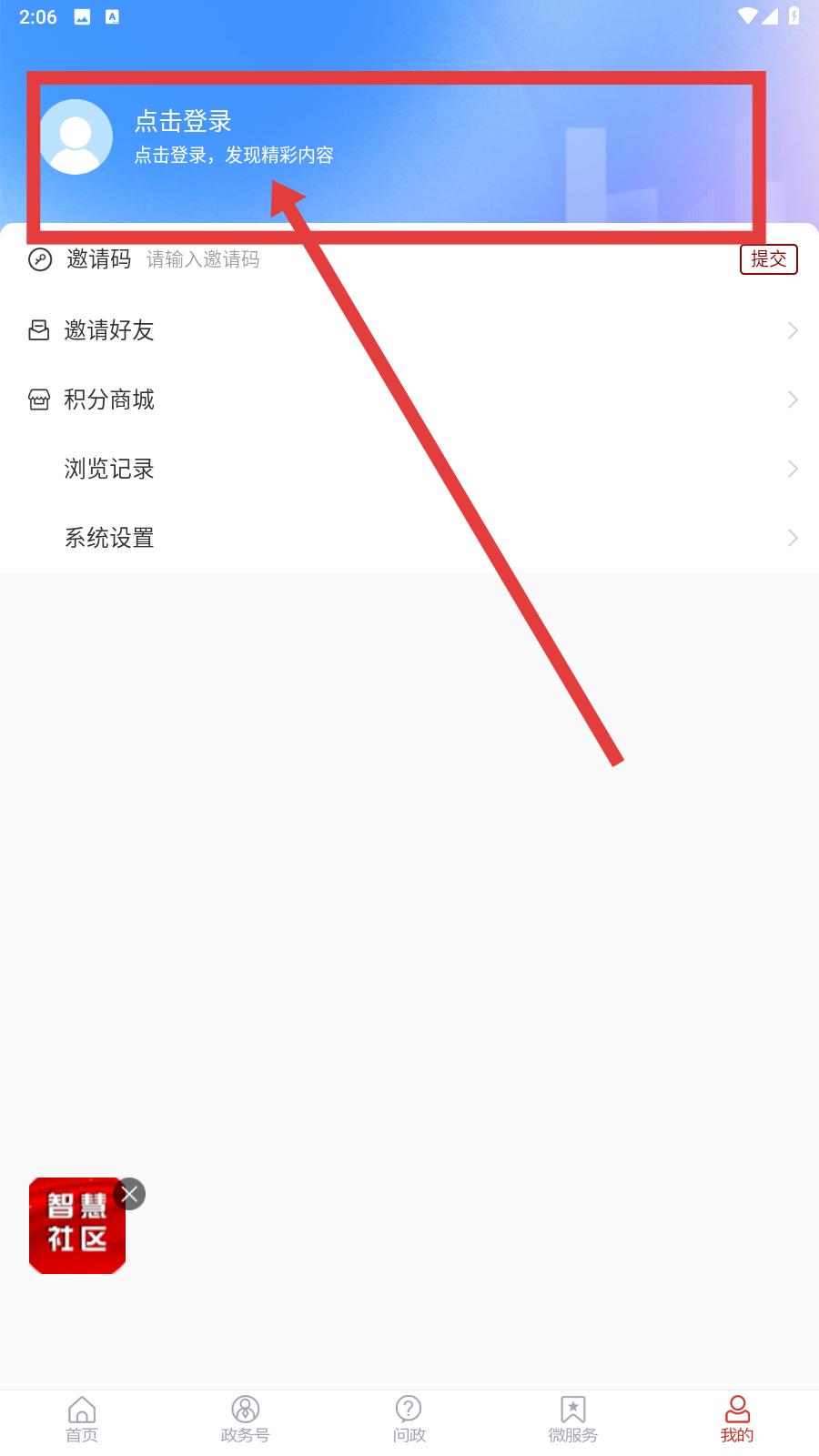Go to the 政务号 tab
Screen dimensions: 819x1456
[x=246, y=1420]
